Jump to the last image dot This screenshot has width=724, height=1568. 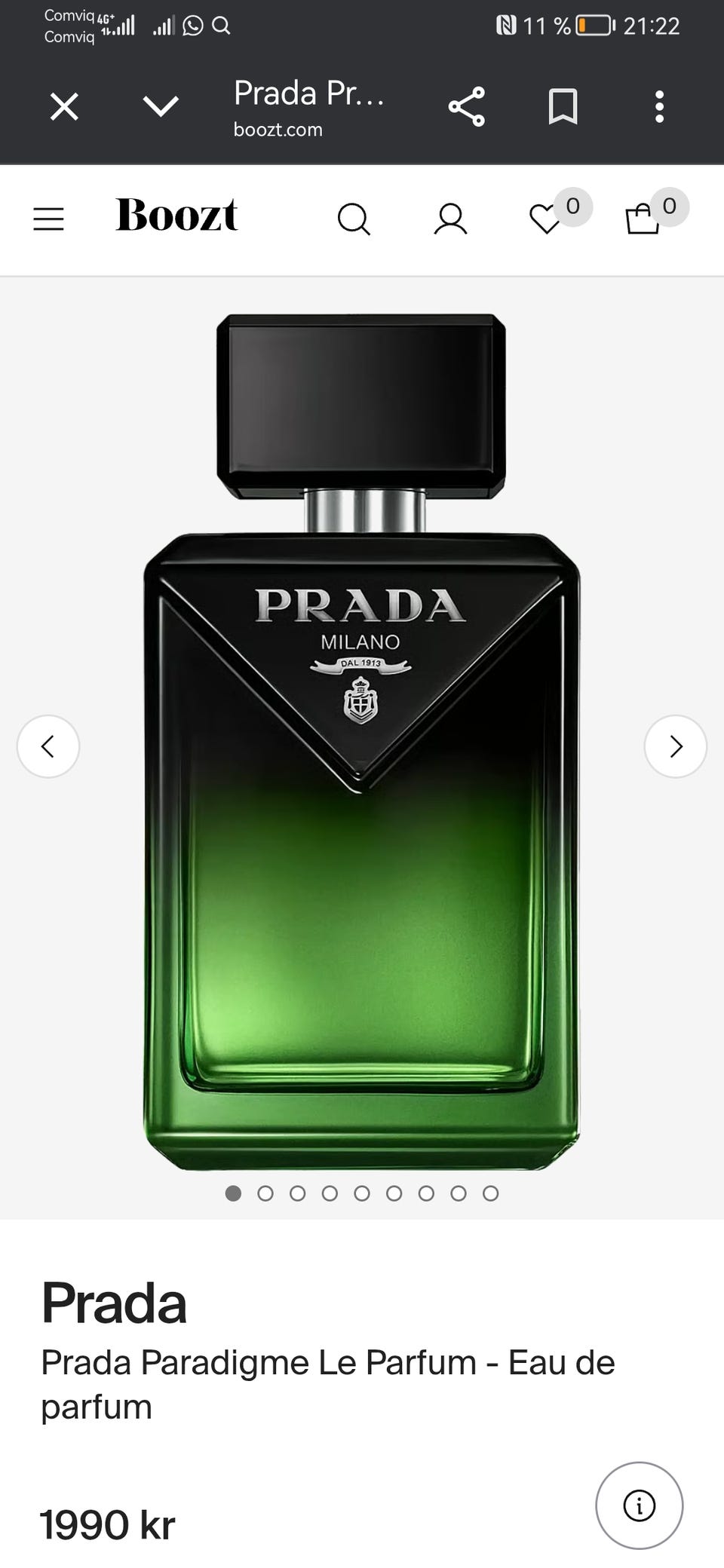pos(491,1193)
